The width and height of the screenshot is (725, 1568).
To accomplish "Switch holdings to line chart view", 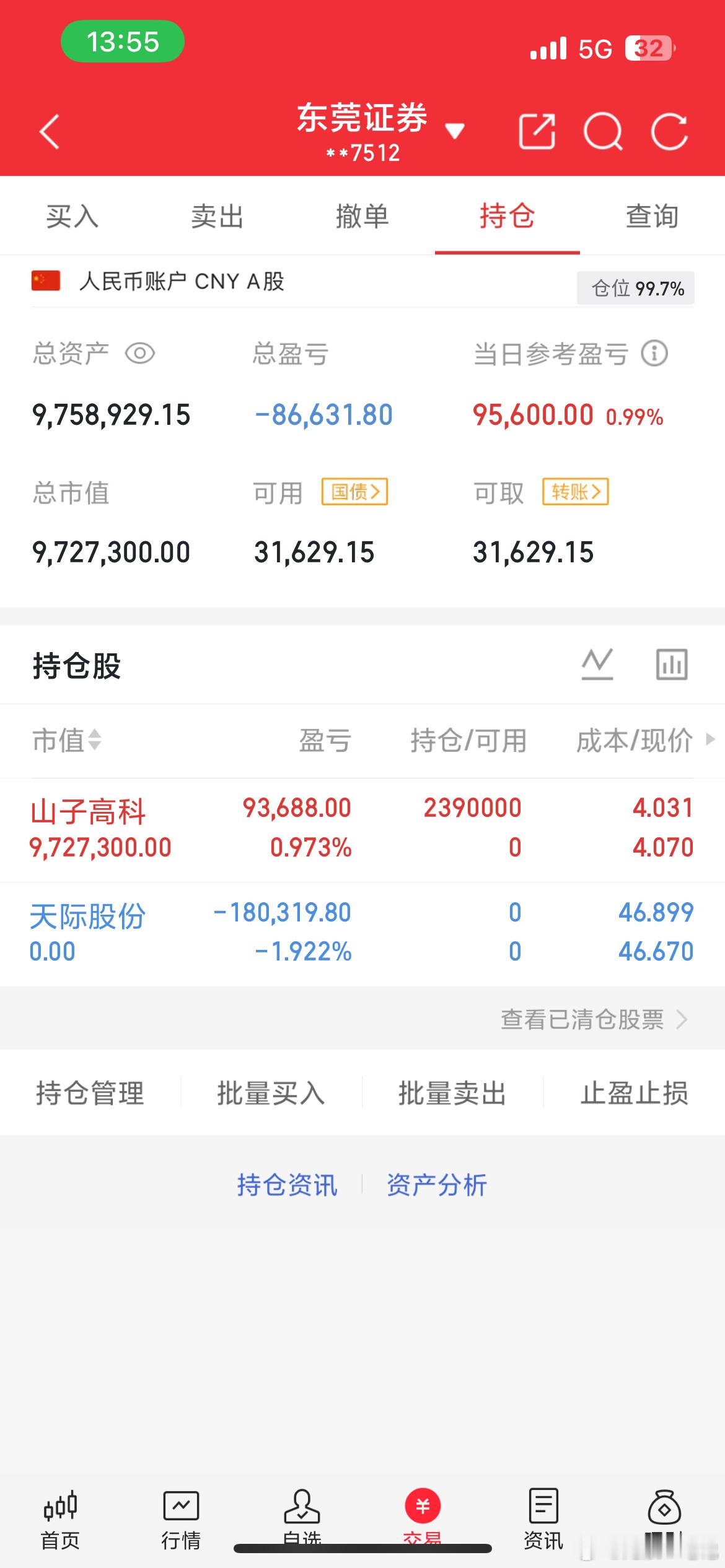I will coord(597,664).
